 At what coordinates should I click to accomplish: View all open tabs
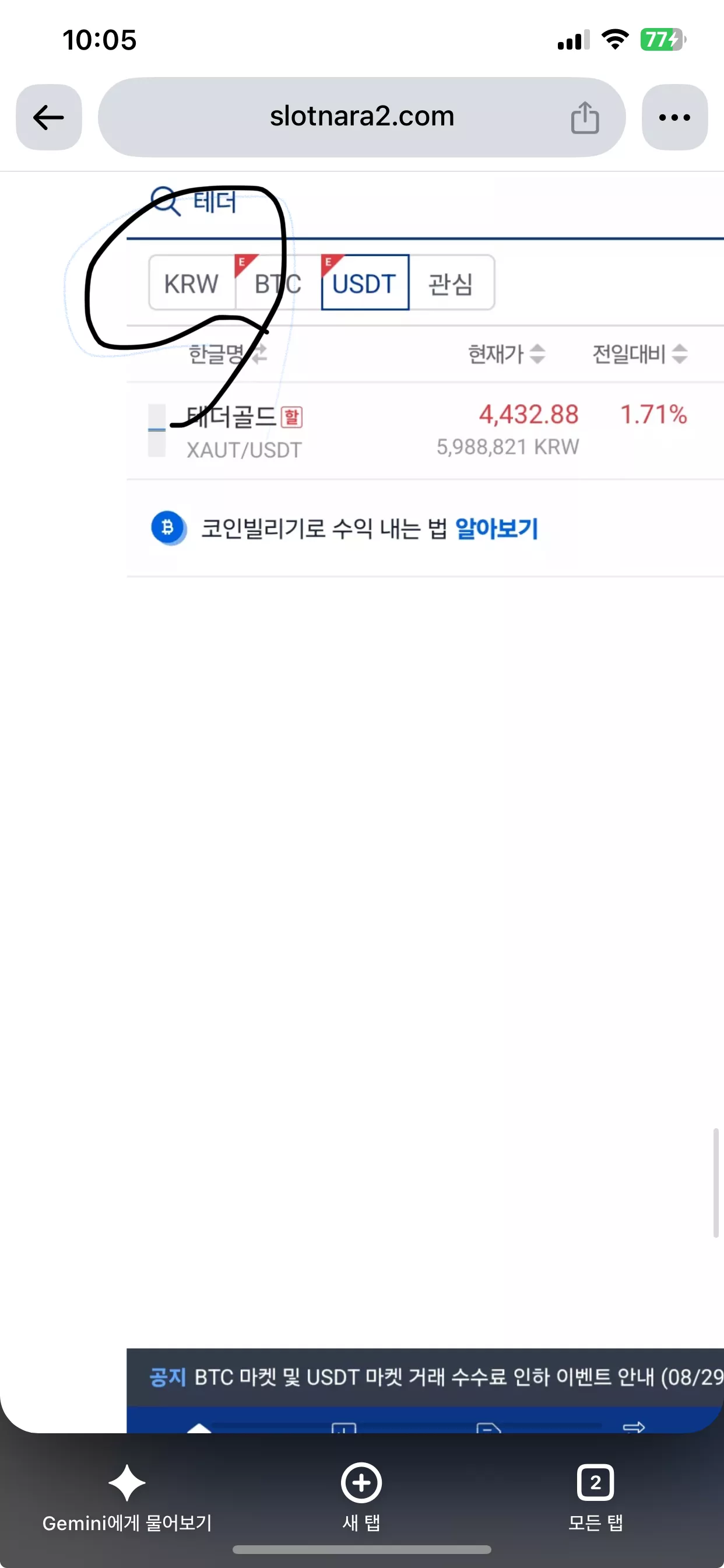595,1497
